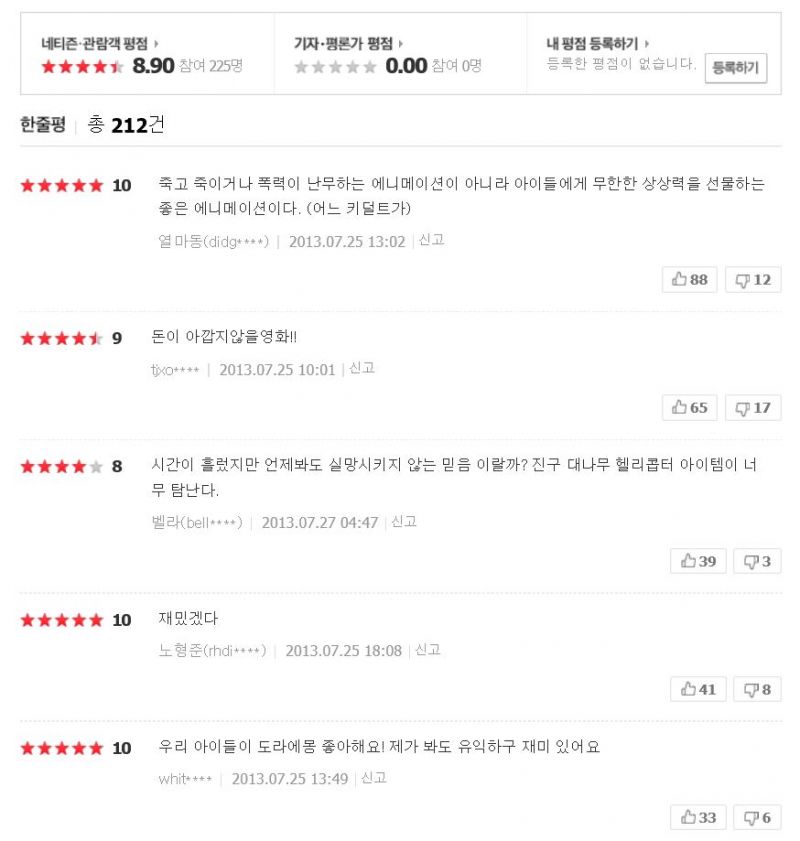Open 기자·평론가 평점 details

click(347, 44)
